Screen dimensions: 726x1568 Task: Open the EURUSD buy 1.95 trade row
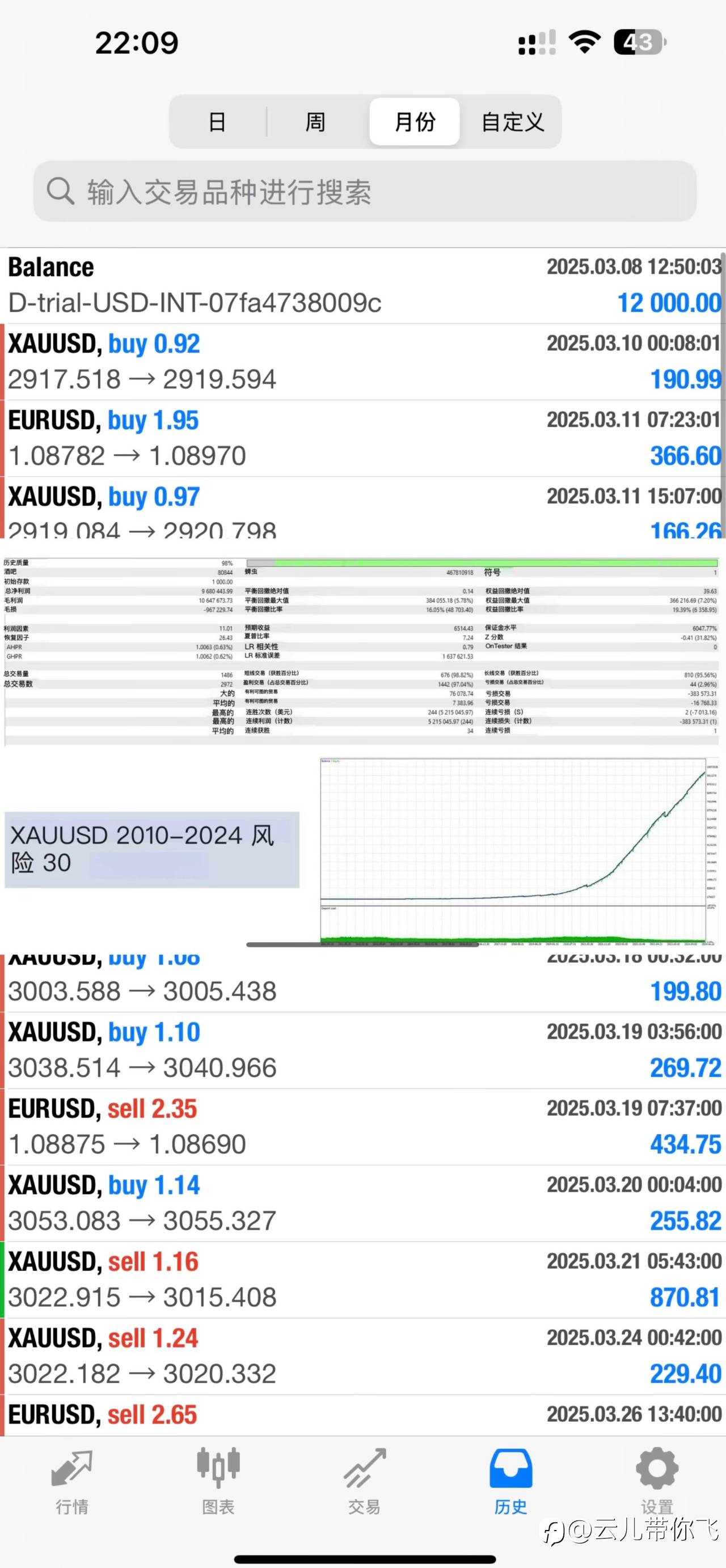363,439
